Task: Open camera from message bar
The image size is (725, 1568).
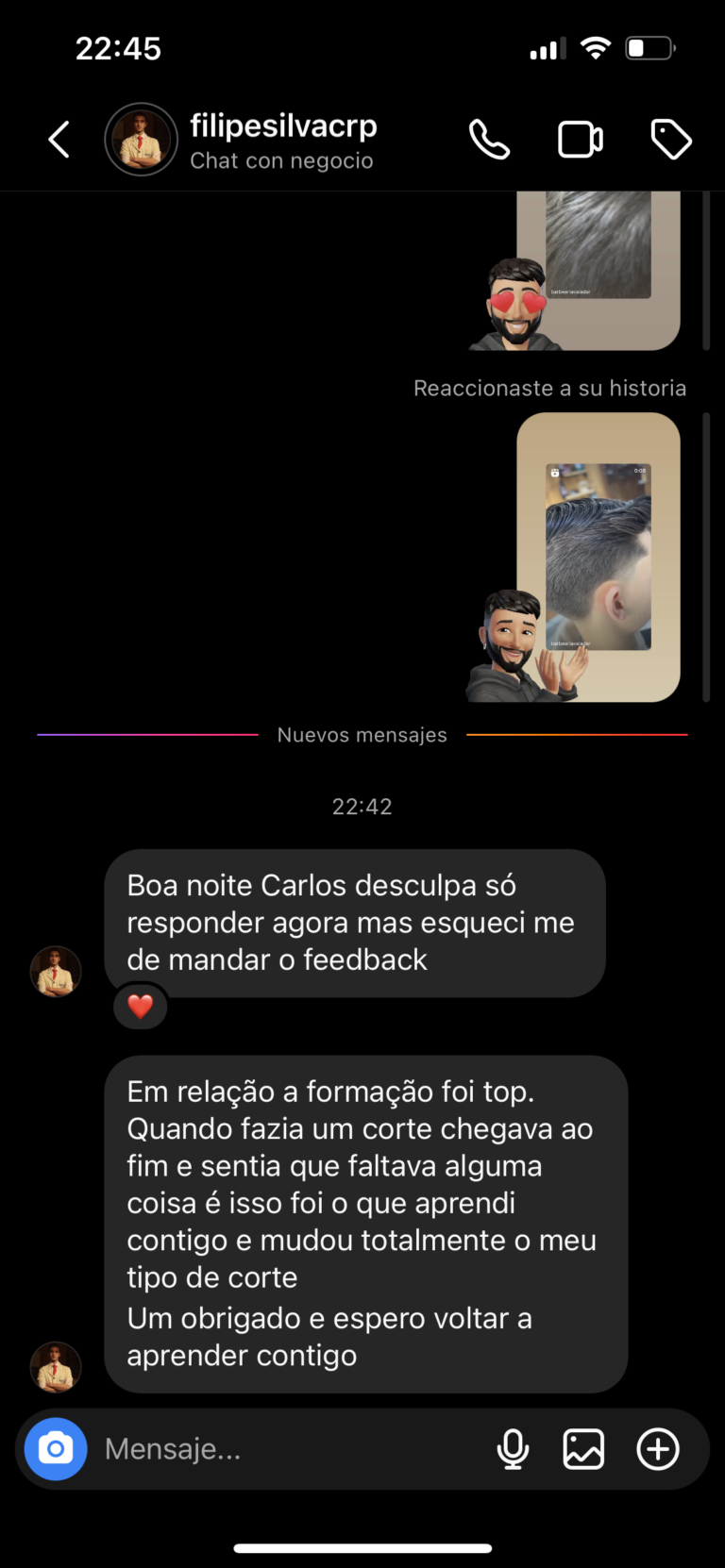Action: 56,1448
